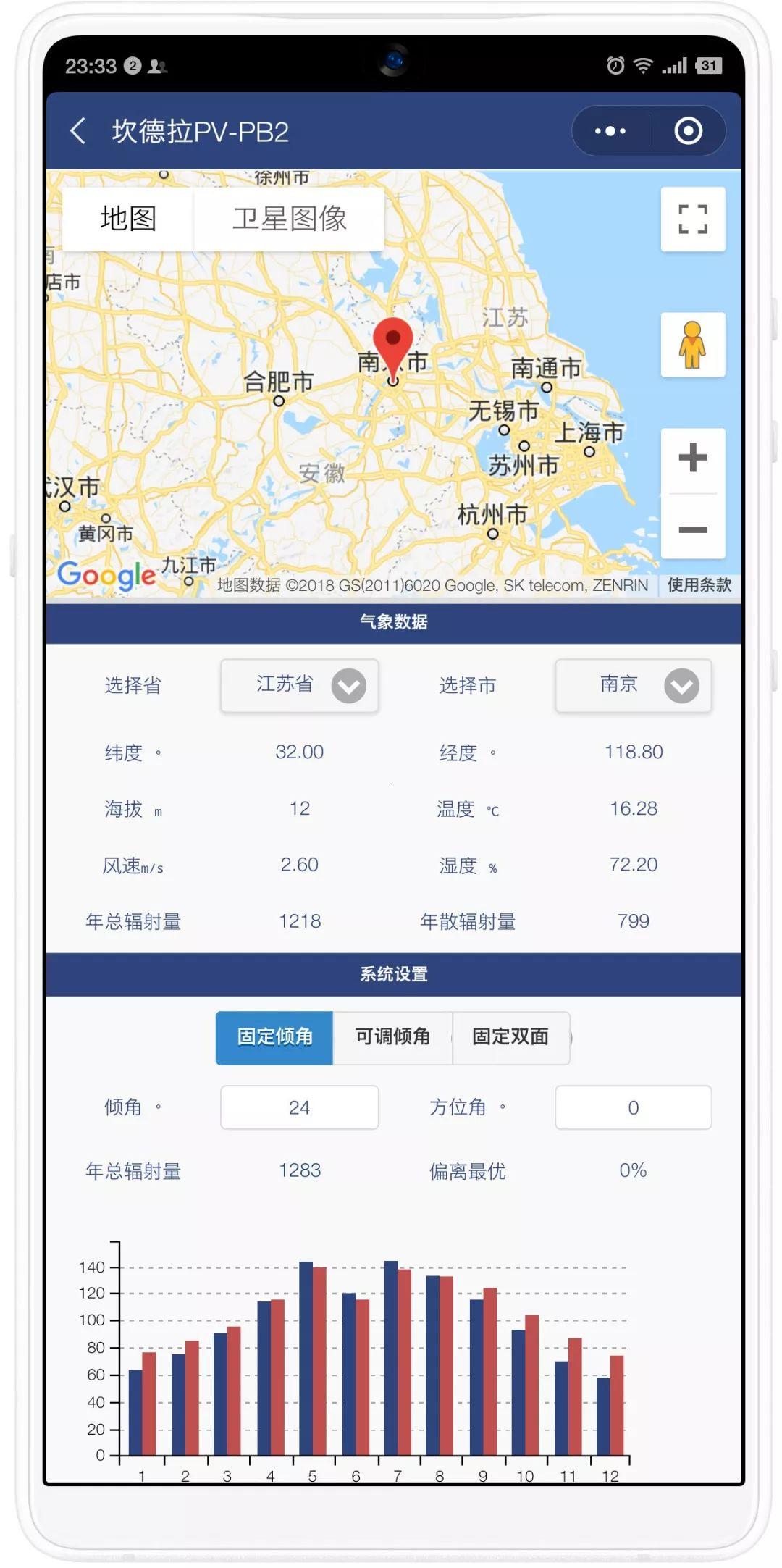This screenshot has height=1568, width=782.
Task: Edit the 方位角 value field
Action: click(x=634, y=1107)
